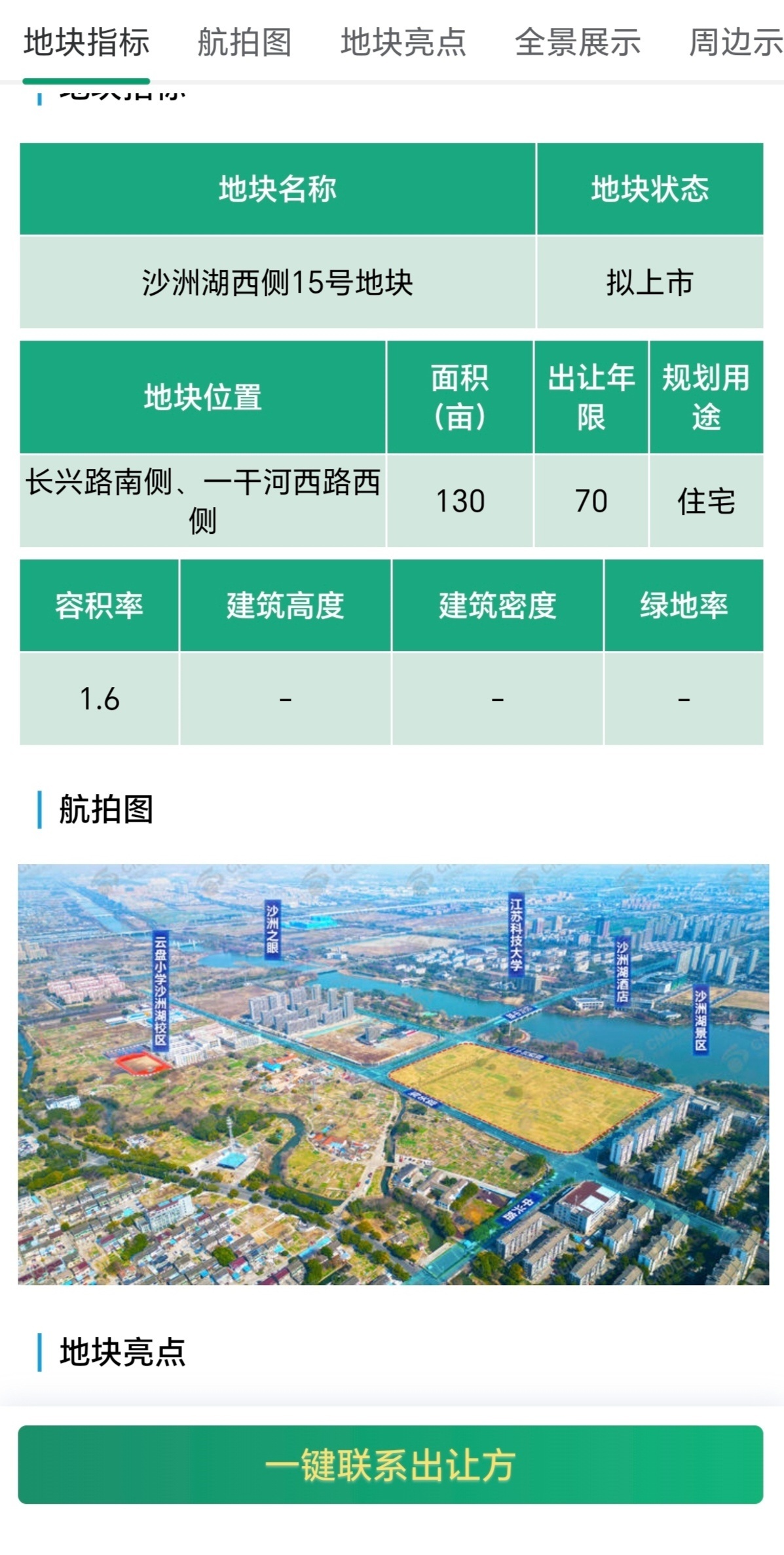This screenshot has height=1555, width=784.
Task: Go to the 周边示 tab
Action: click(736, 43)
